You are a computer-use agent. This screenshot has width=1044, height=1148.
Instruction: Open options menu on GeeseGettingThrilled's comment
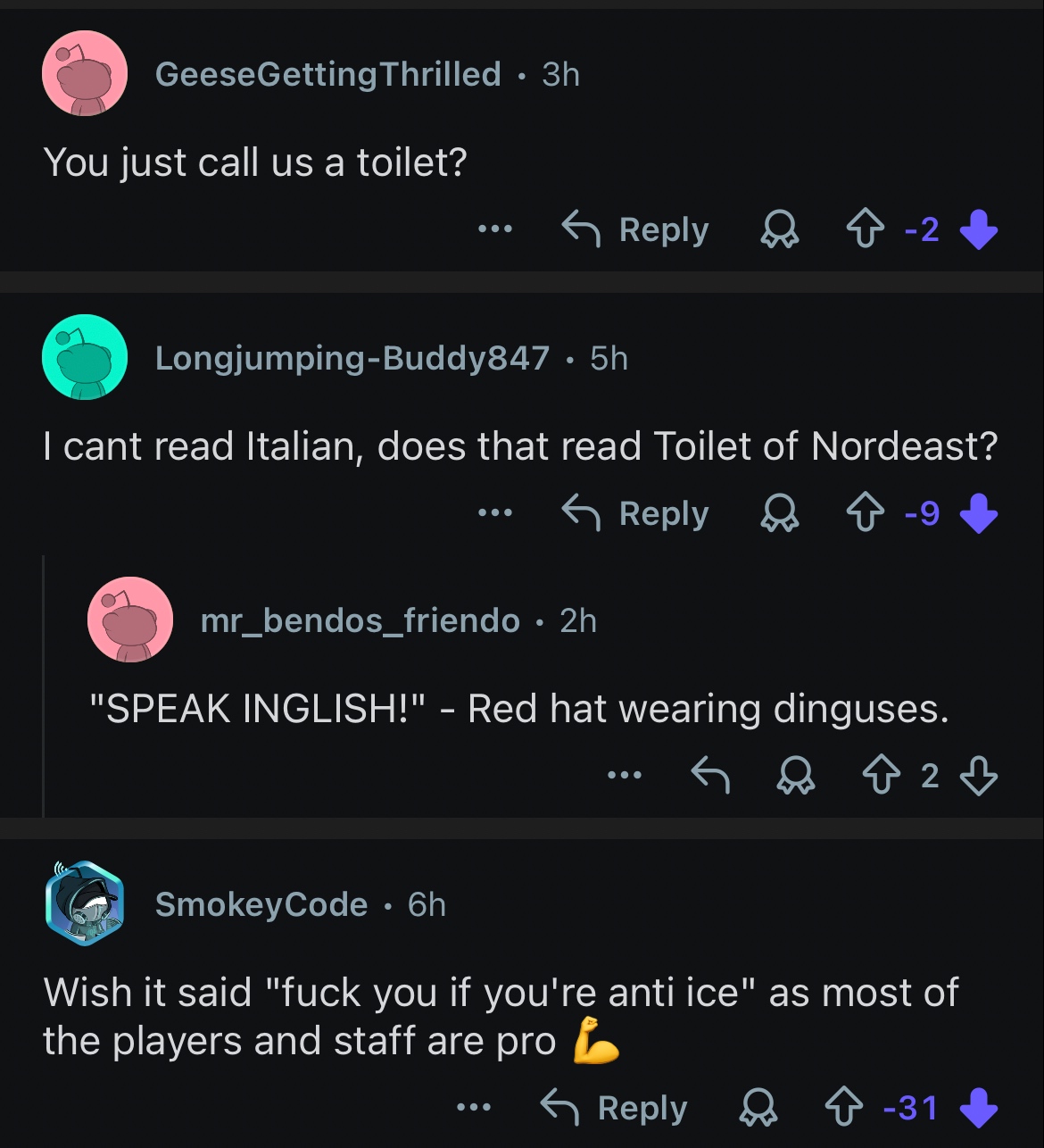pyautogui.click(x=494, y=229)
